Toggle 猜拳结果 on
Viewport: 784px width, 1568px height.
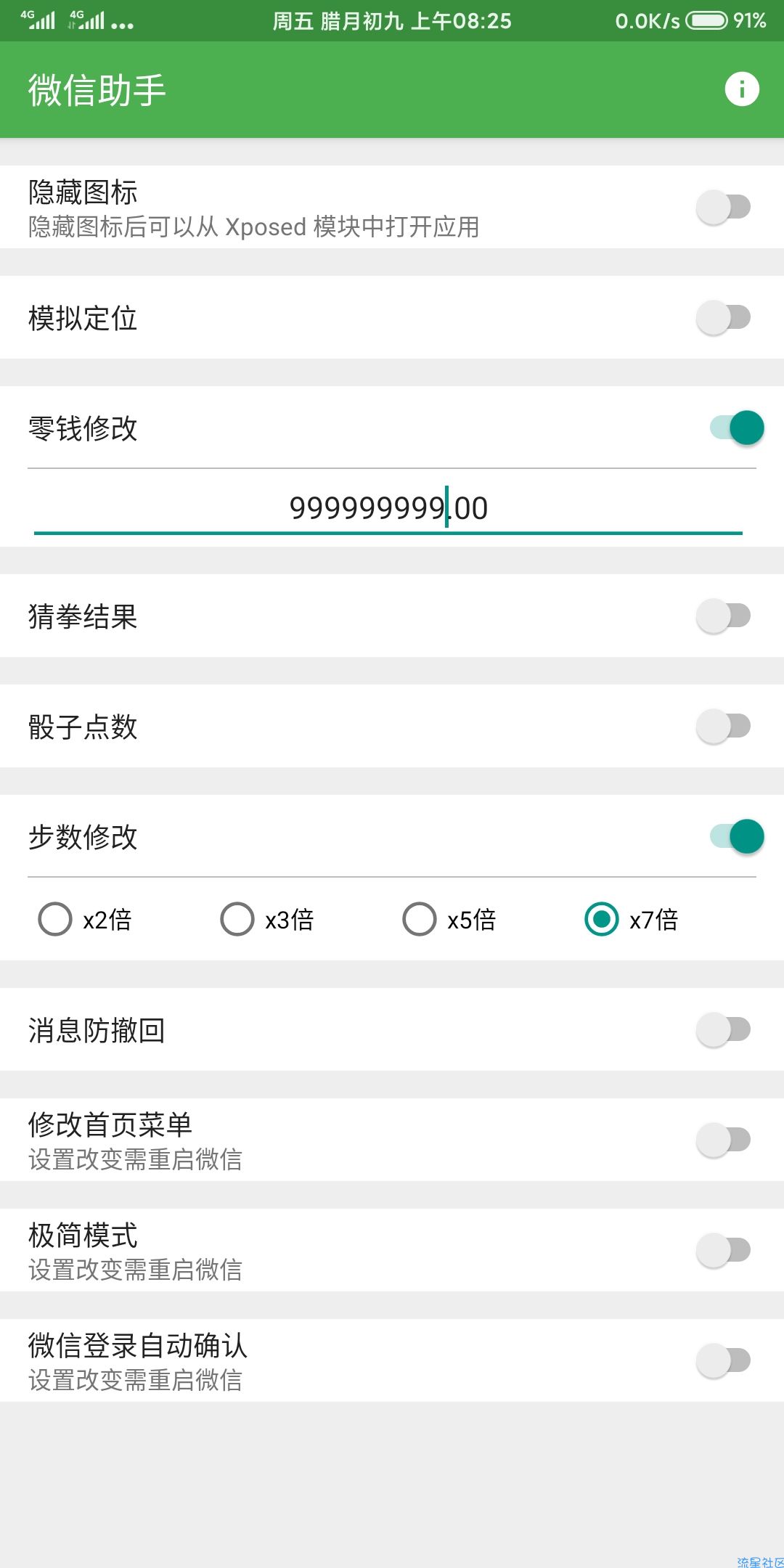click(x=723, y=616)
